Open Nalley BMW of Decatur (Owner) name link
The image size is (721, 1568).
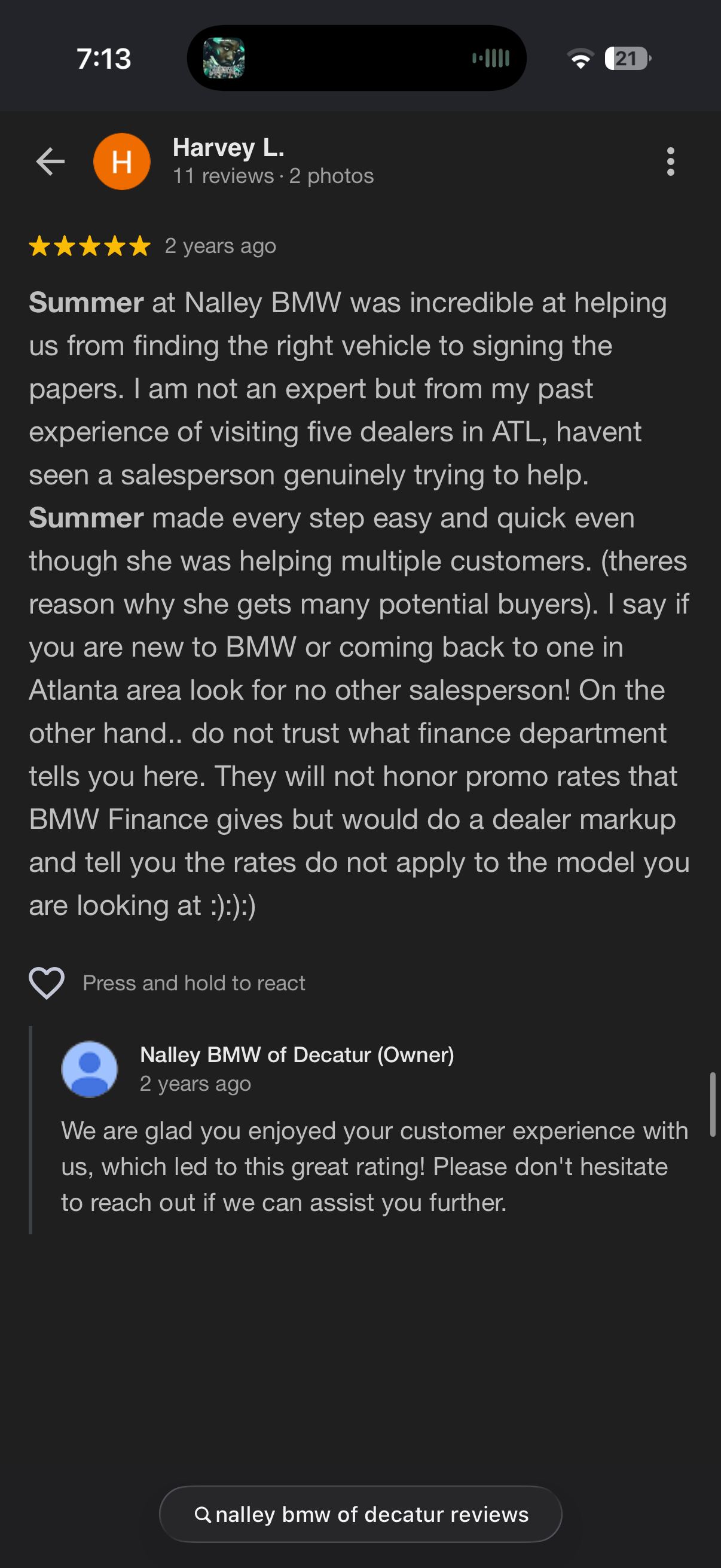click(297, 1054)
